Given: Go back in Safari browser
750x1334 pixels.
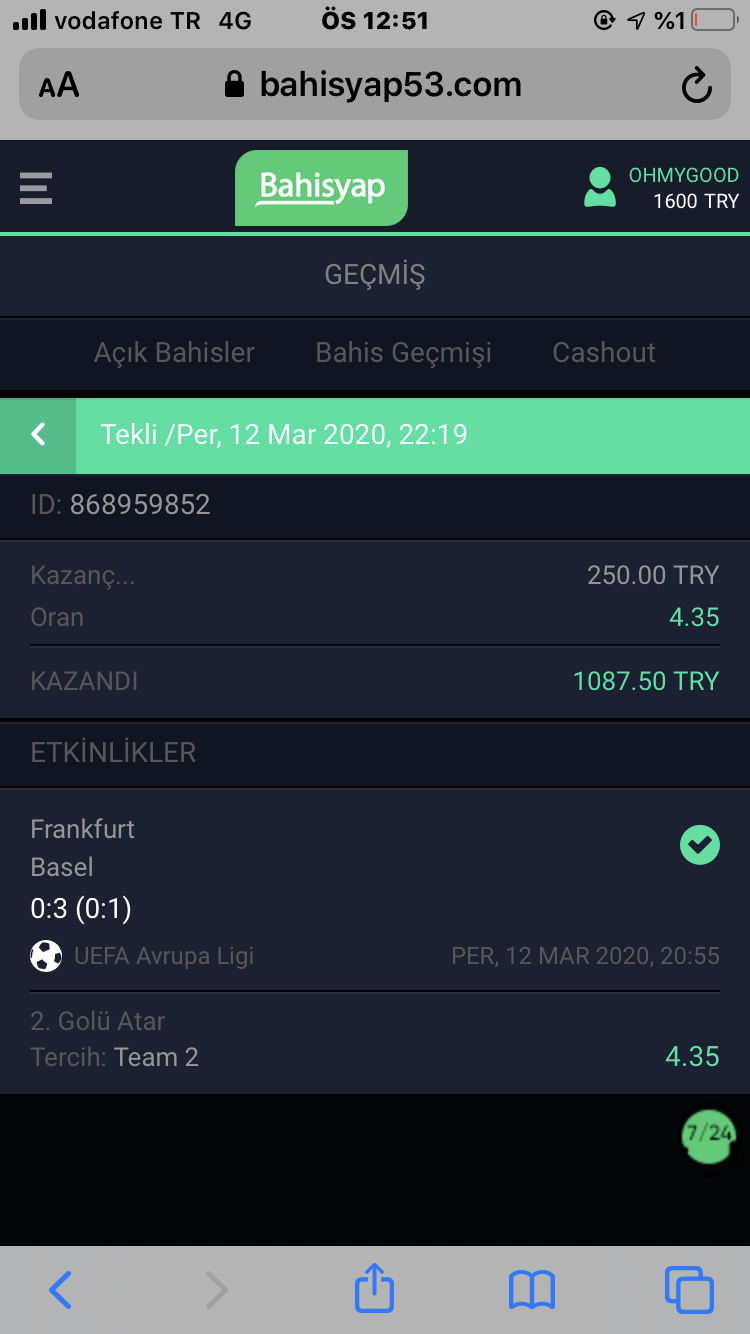Looking at the screenshot, I should [x=60, y=1290].
